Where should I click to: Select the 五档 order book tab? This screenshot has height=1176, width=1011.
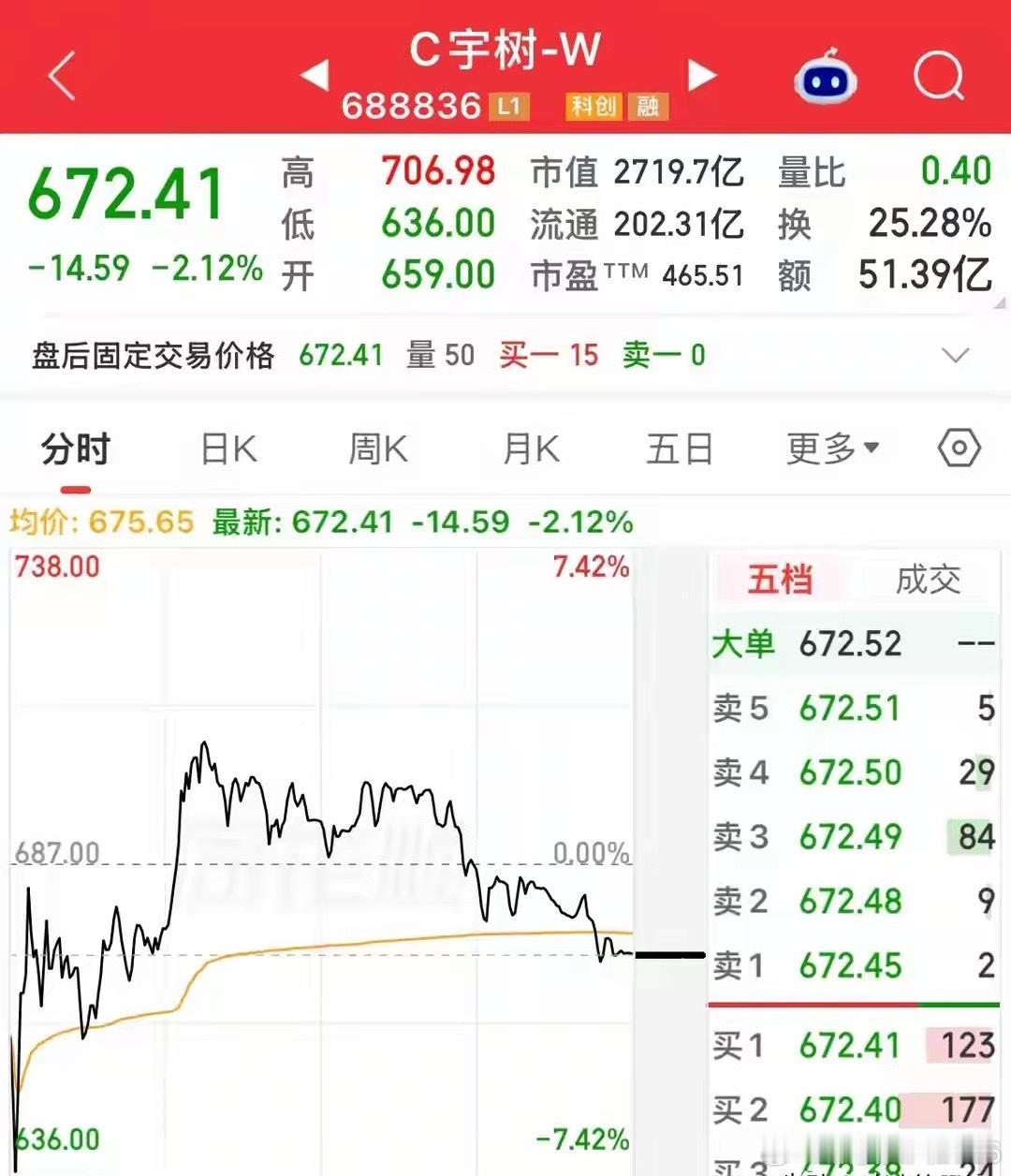pyautogui.click(x=780, y=580)
